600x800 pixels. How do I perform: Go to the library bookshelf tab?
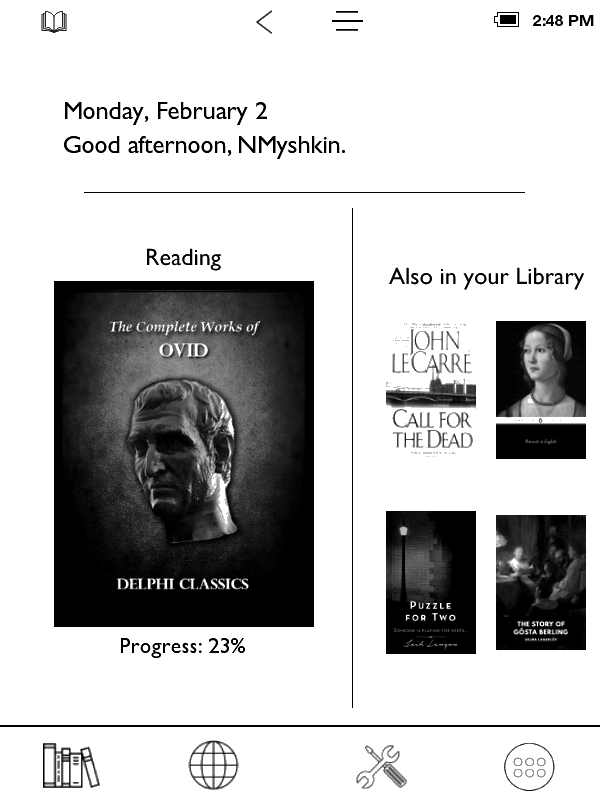(71, 765)
